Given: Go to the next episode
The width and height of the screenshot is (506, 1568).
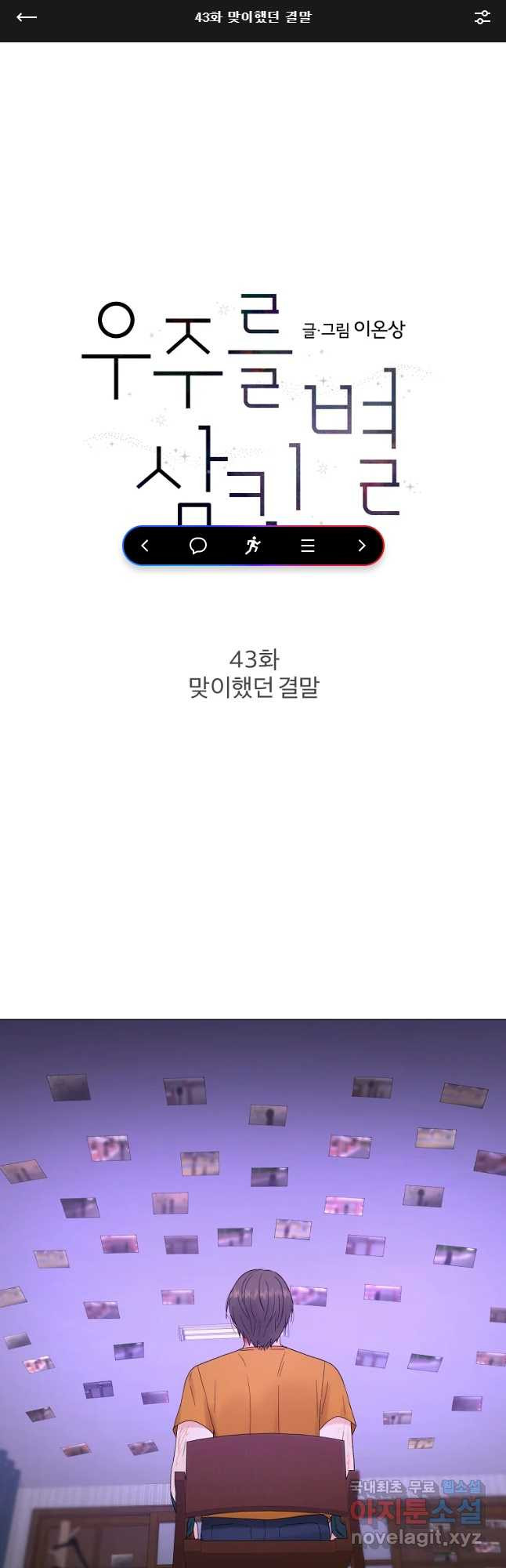Looking at the screenshot, I should [x=361, y=546].
